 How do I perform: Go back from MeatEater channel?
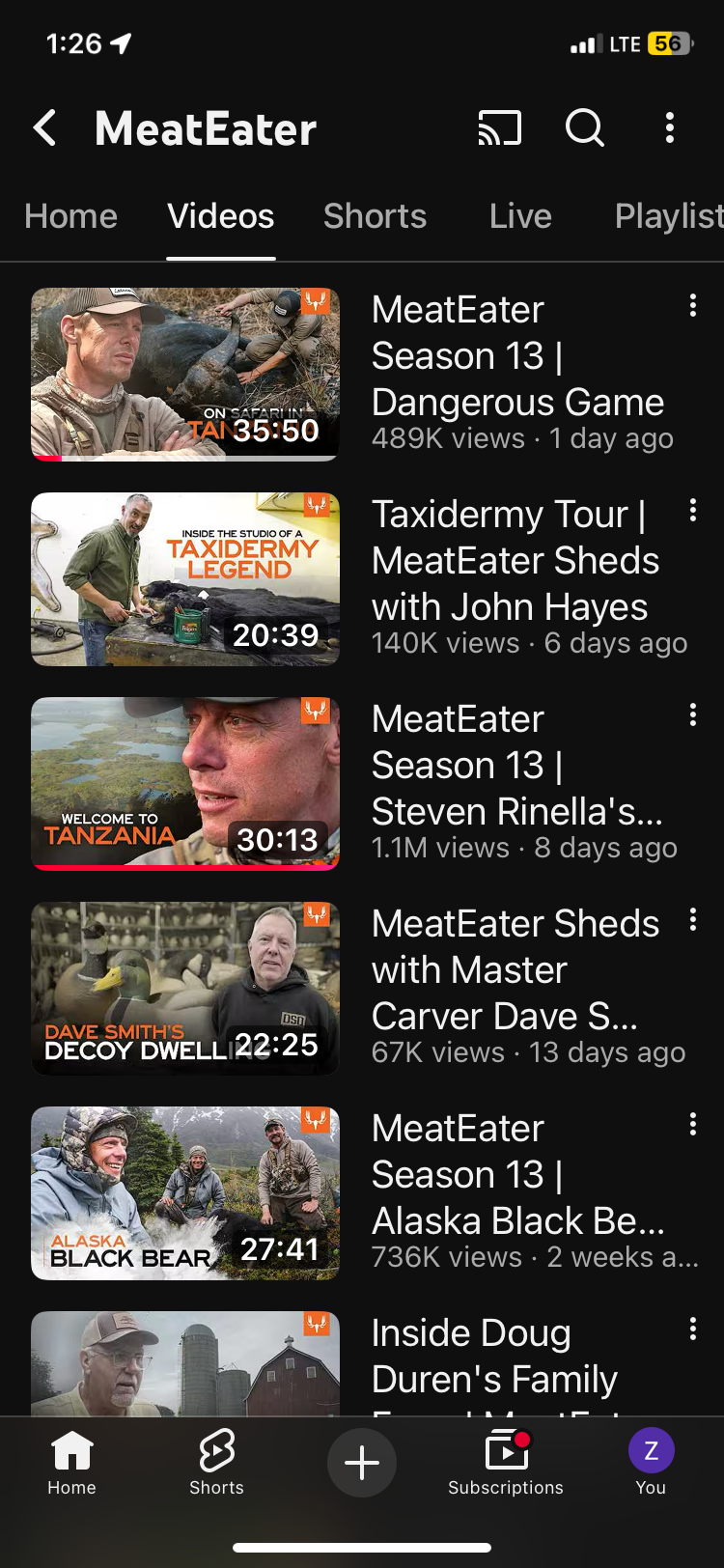click(x=44, y=127)
